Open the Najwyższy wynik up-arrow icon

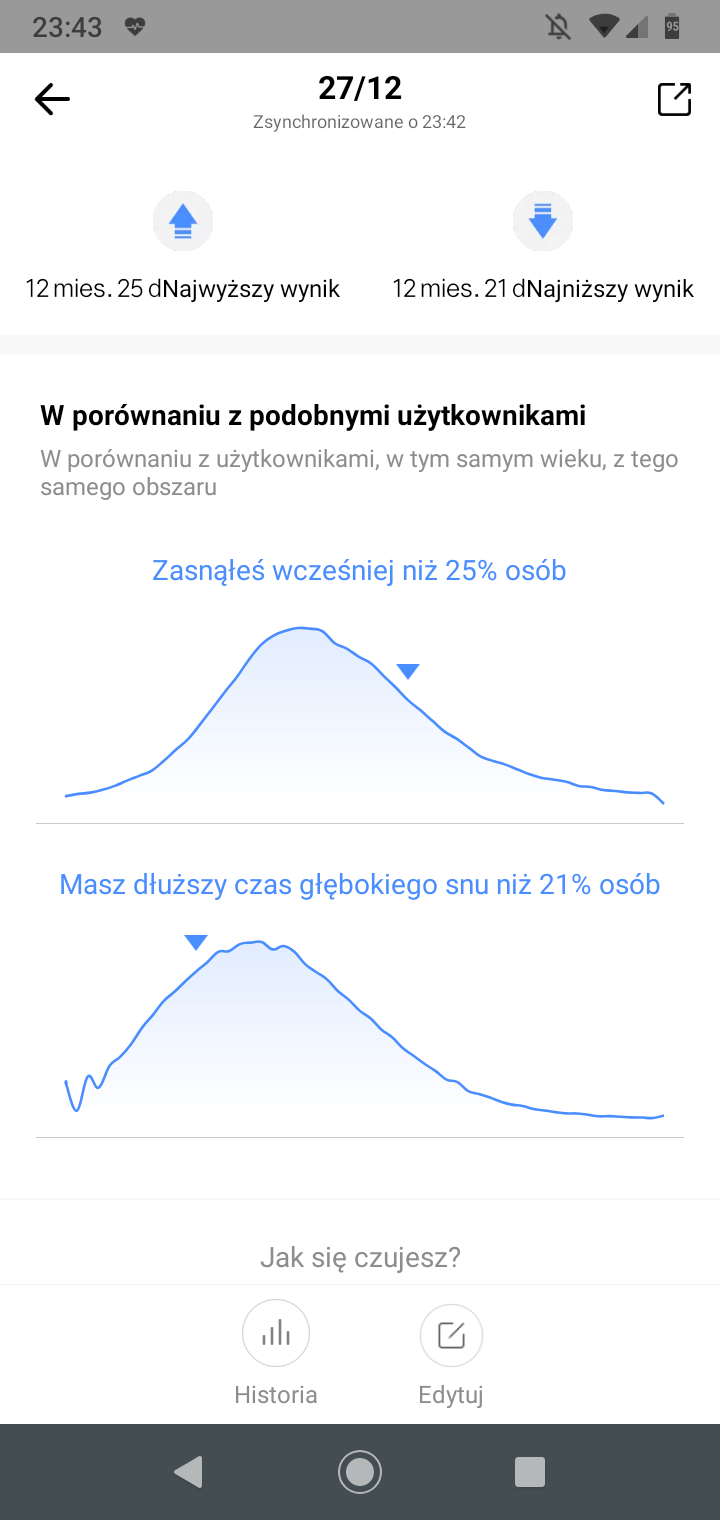click(183, 220)
